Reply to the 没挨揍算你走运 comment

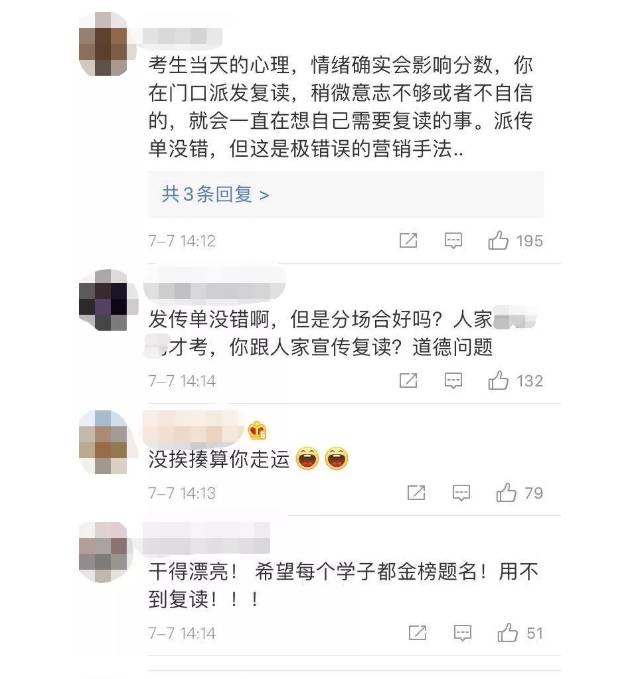click(x=461, y=492)
